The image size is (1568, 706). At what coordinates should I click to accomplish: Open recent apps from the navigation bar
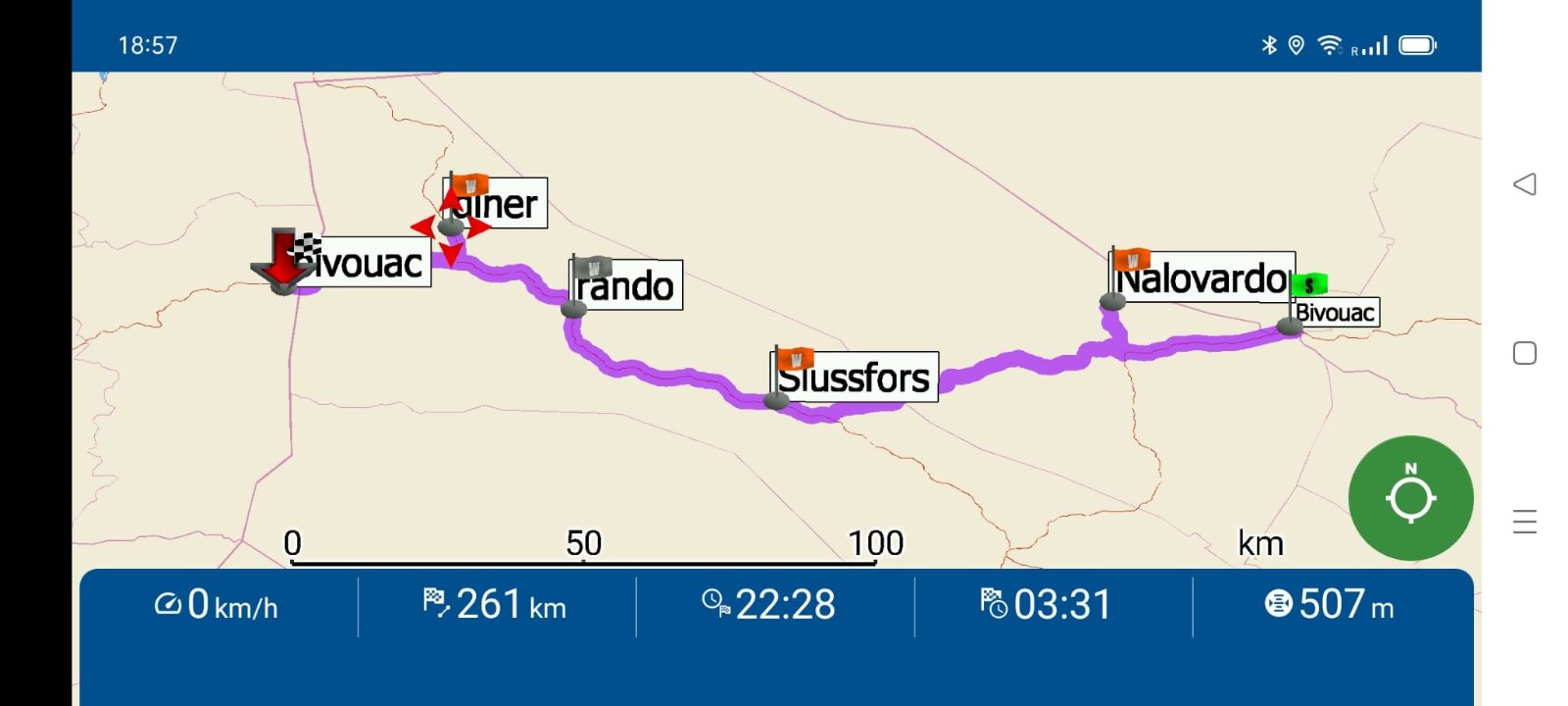tap(1524, 353)
